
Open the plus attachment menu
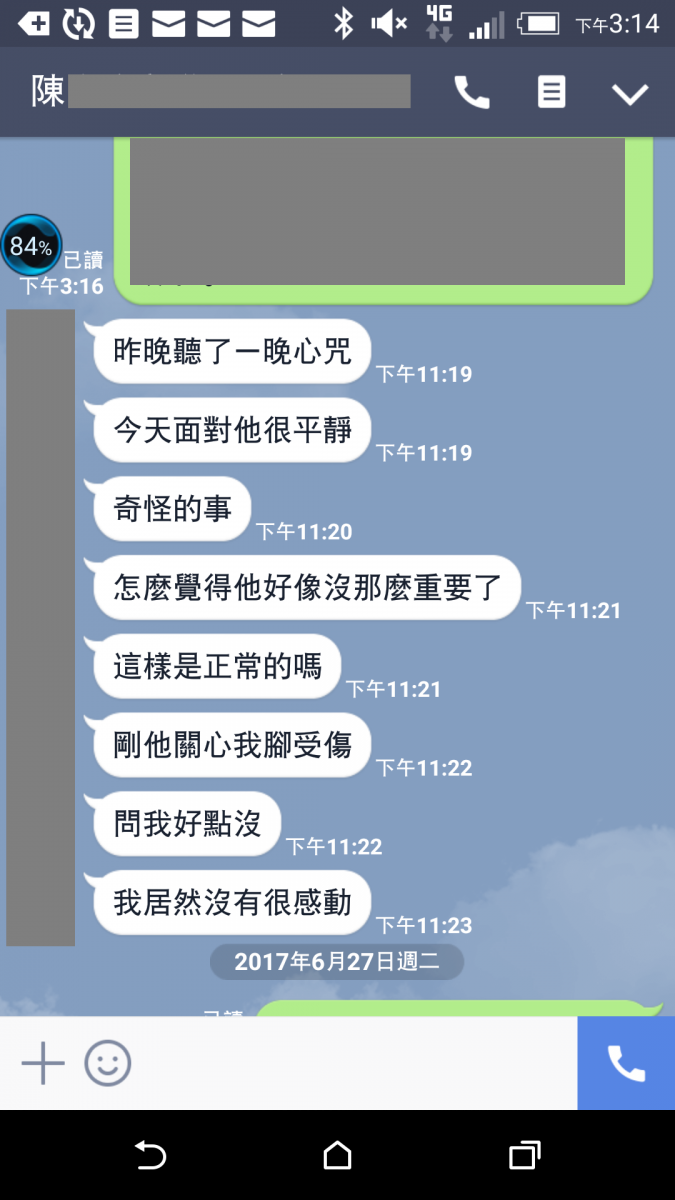tap(43, 1063)
